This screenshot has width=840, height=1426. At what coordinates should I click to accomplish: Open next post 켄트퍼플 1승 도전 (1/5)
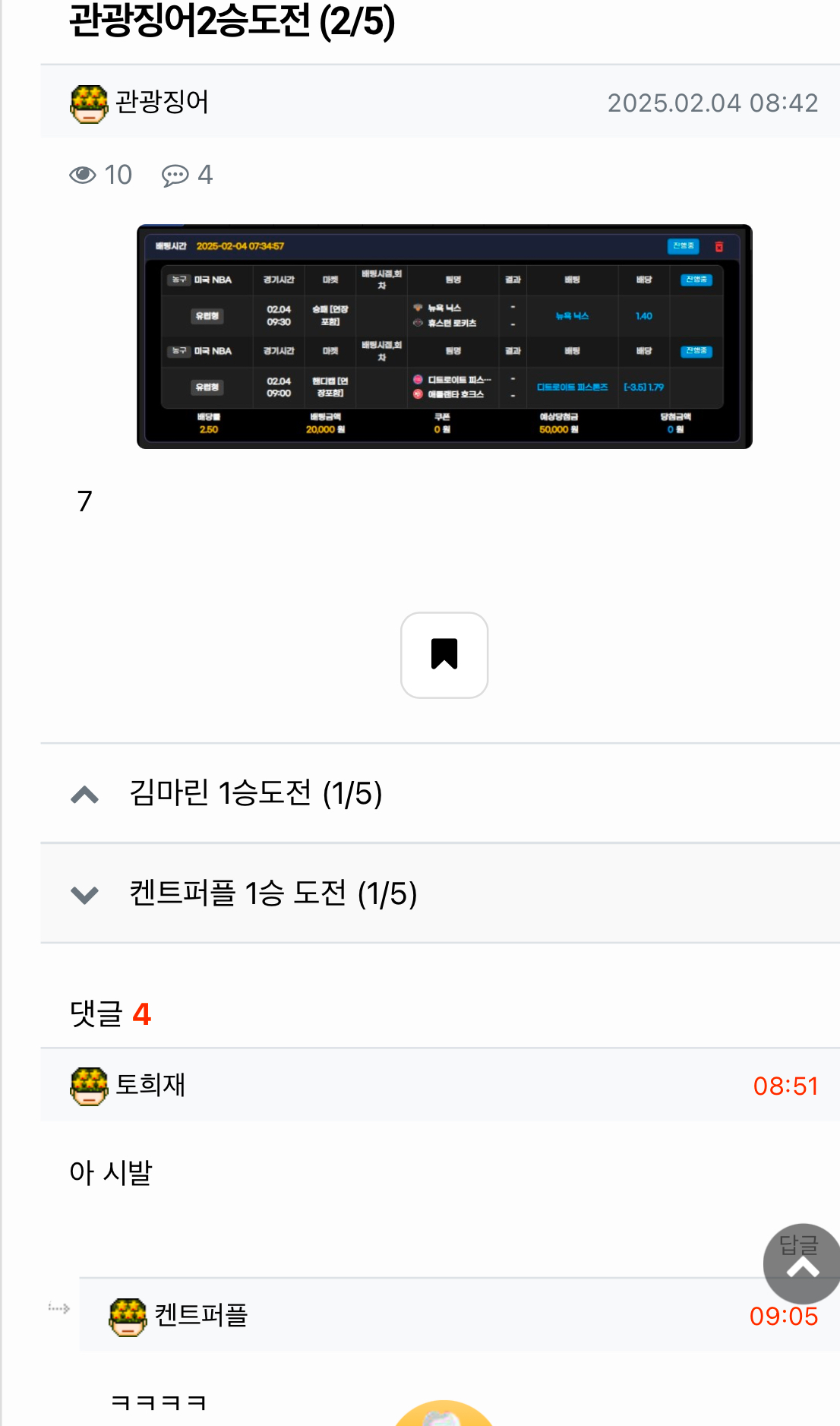[273, 894]
